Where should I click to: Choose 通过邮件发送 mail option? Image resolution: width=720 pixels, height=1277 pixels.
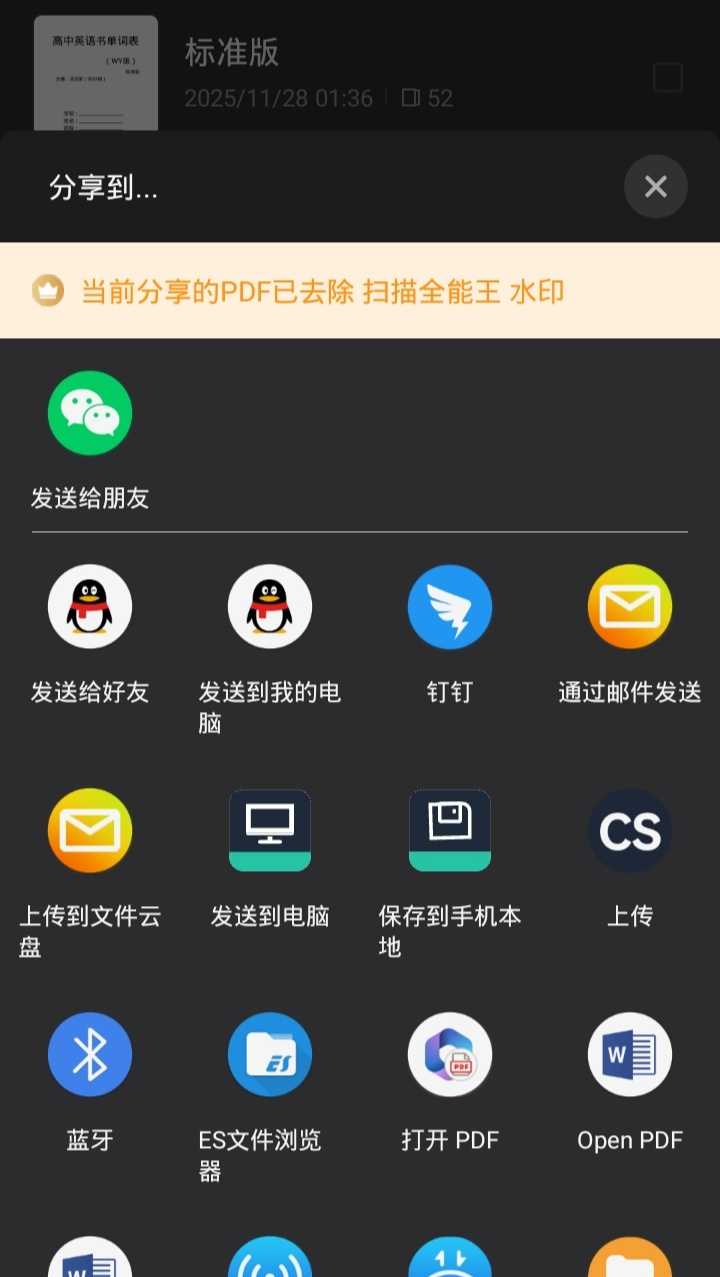(629, 607)
